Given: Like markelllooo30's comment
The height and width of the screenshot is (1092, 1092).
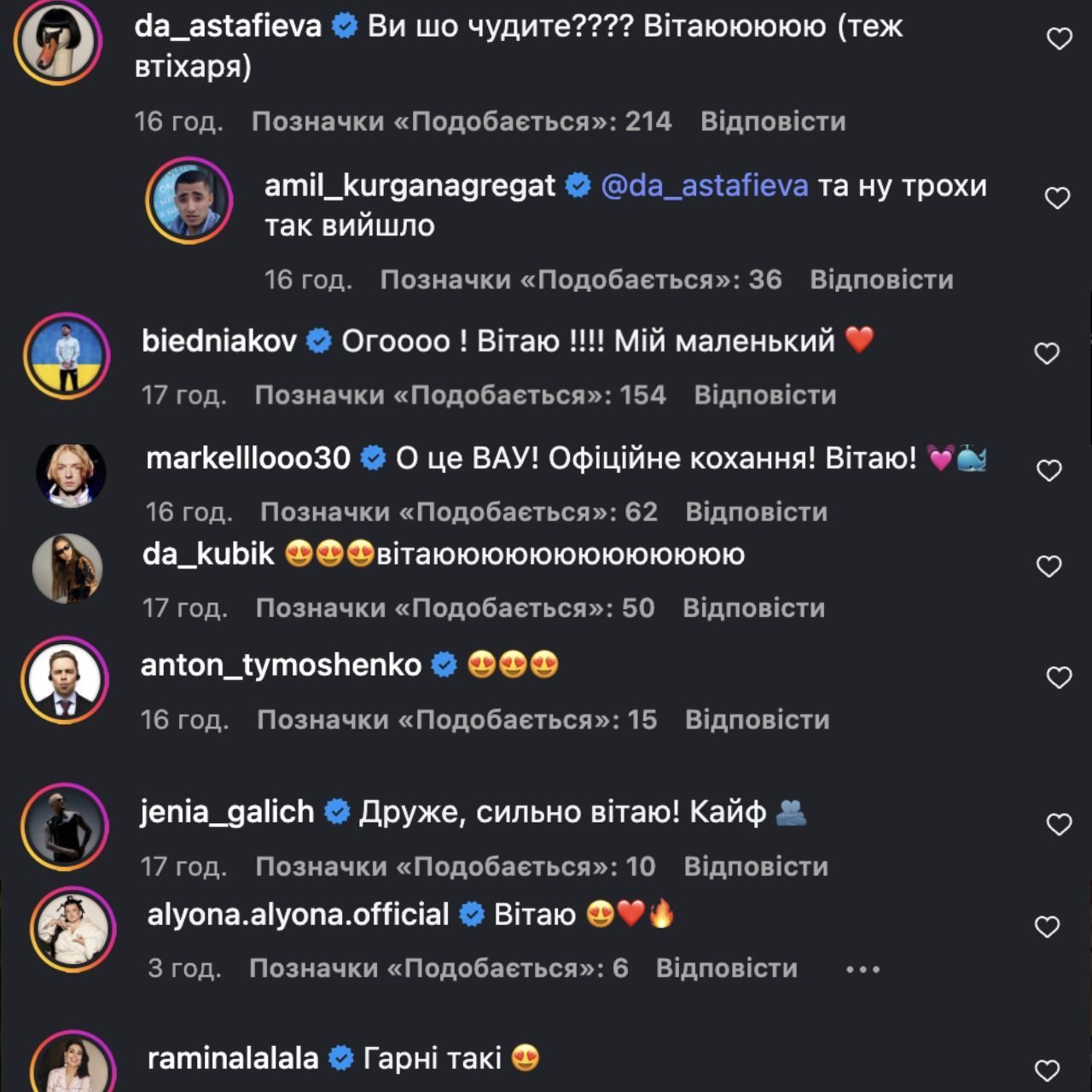Looking at the screenshot, I should point(1048,470).
